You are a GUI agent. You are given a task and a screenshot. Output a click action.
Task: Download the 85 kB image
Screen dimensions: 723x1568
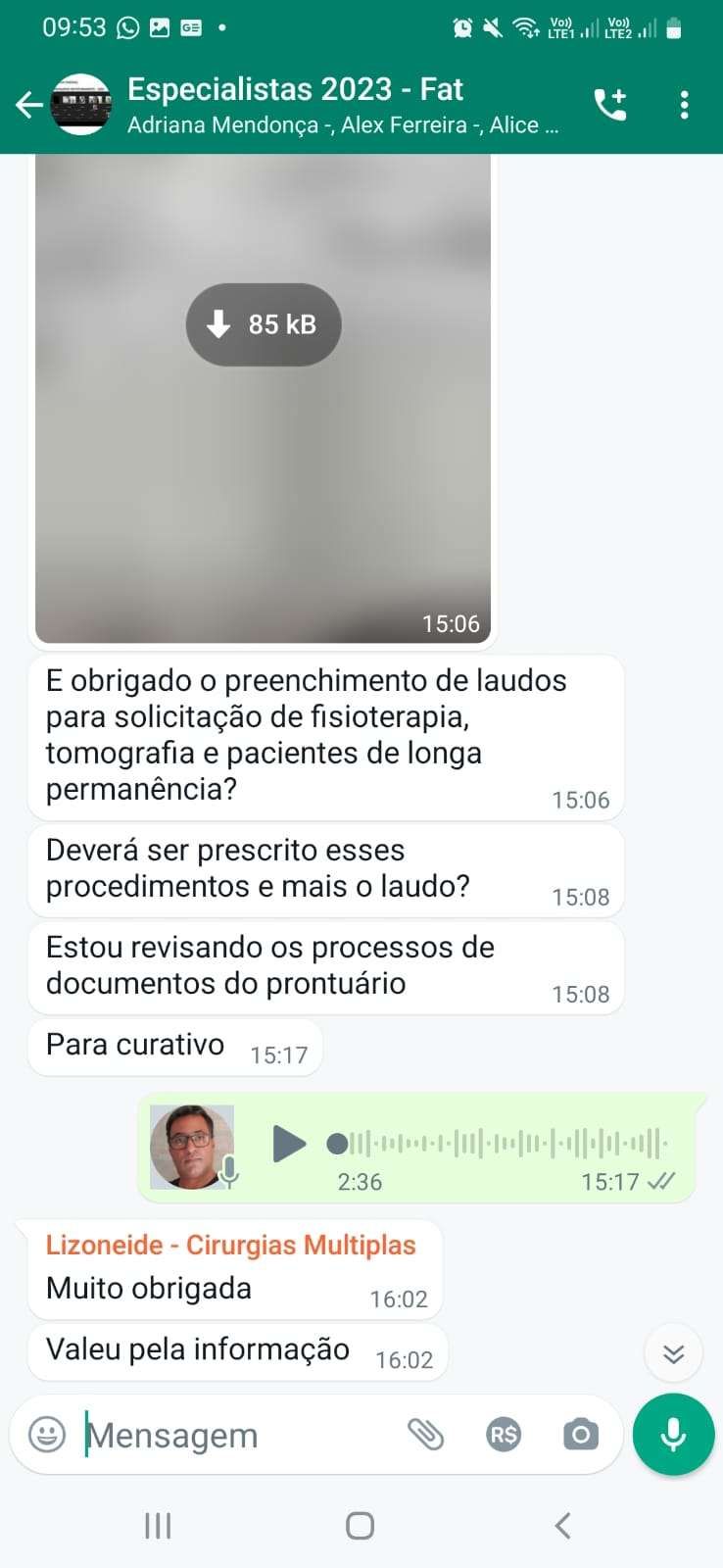pyautogui.click(x=263, y=324)
